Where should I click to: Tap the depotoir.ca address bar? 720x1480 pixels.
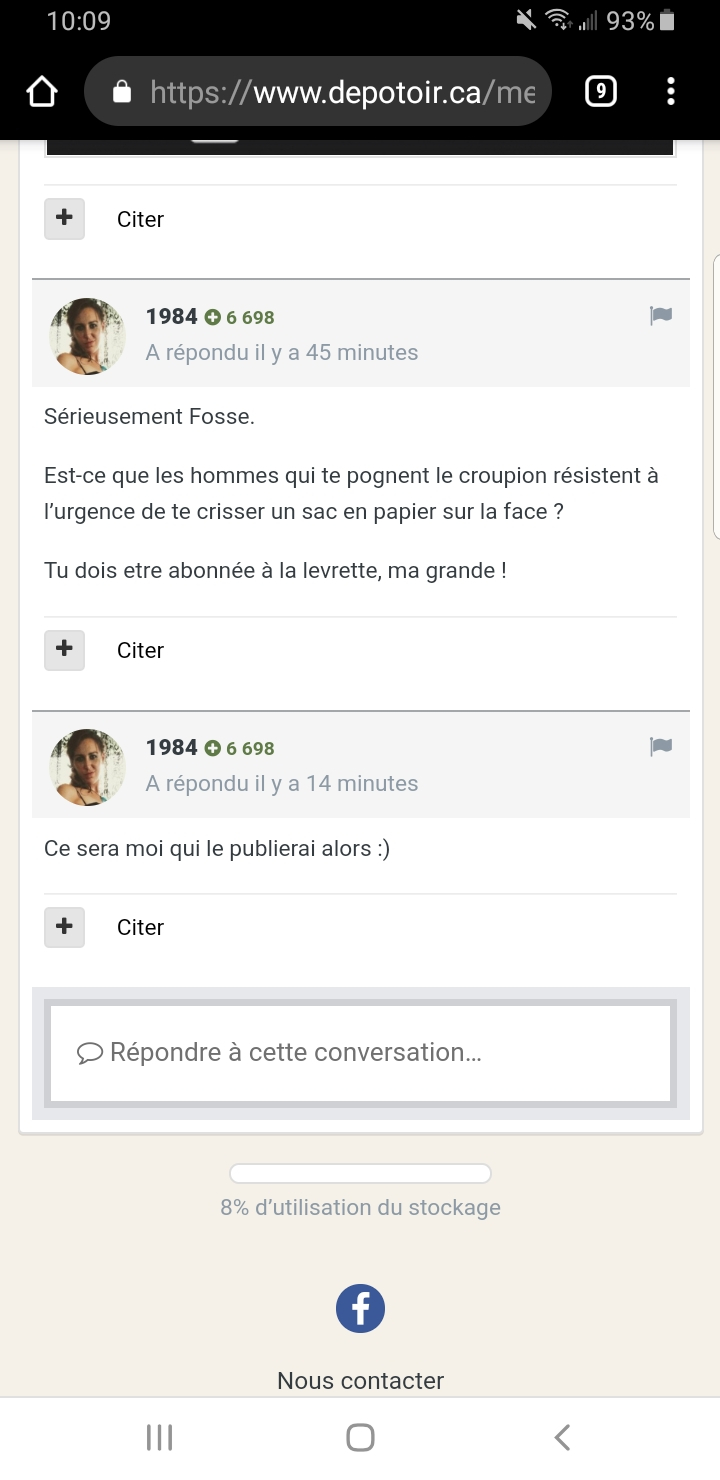318,92
